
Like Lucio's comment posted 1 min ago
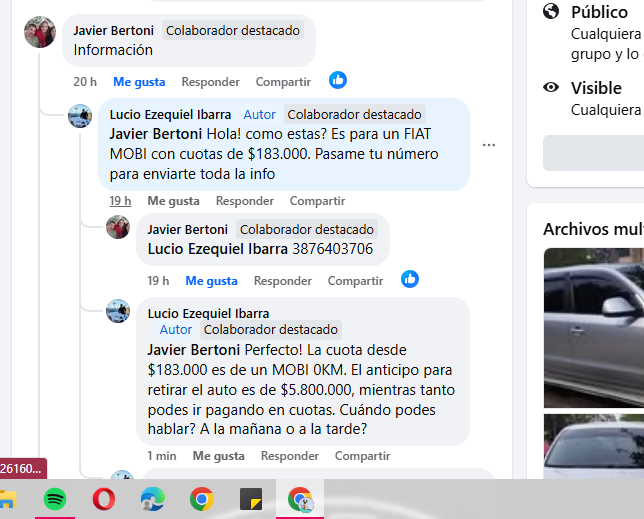click(218, 456)
